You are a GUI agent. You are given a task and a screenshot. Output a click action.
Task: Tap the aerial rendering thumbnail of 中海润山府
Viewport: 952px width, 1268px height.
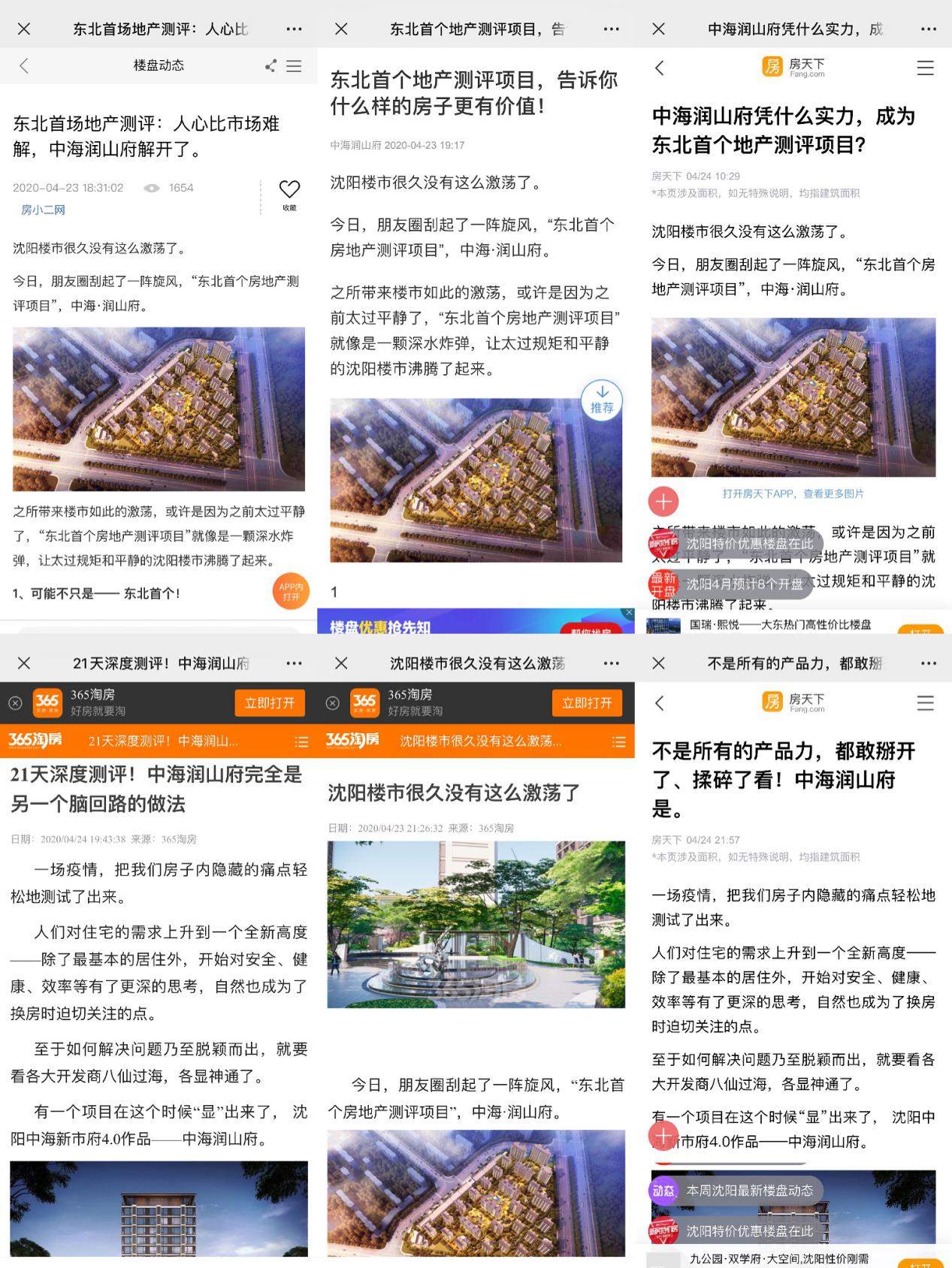click(159, 409)
